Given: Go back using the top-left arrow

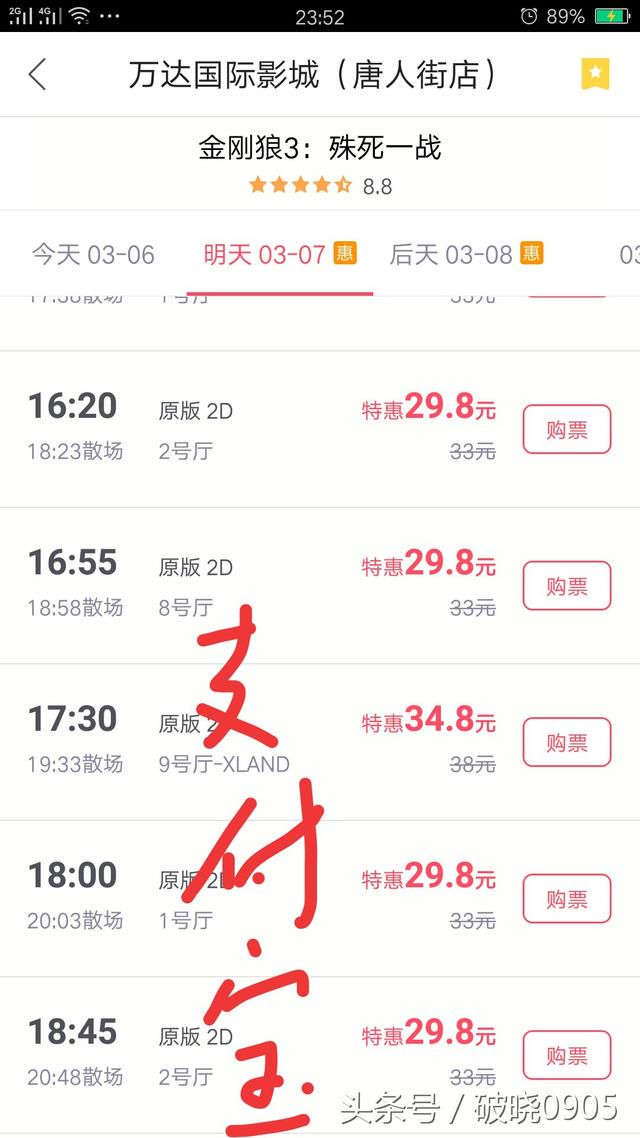Looking at the screenshot, I should (x=38, y=75).
